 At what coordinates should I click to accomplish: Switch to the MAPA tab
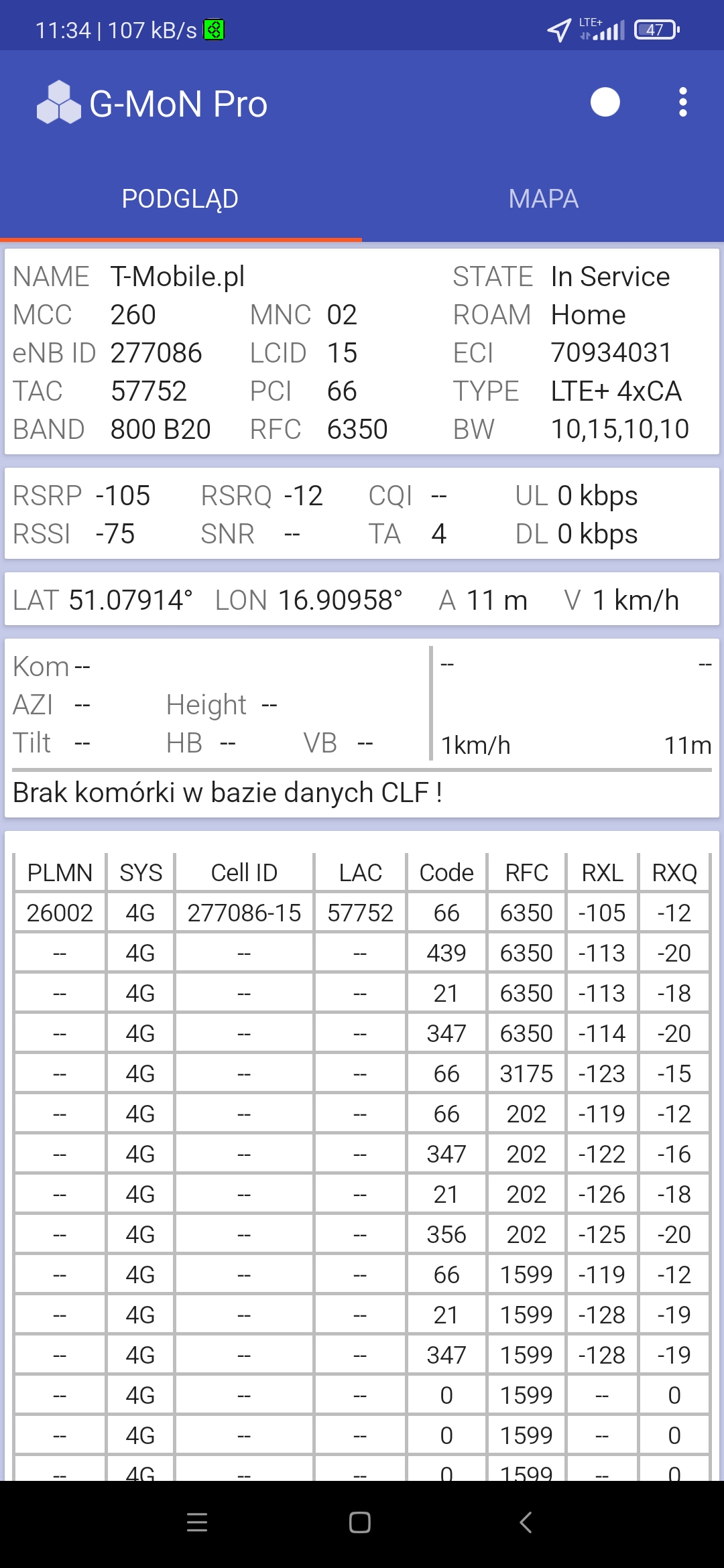543,199
